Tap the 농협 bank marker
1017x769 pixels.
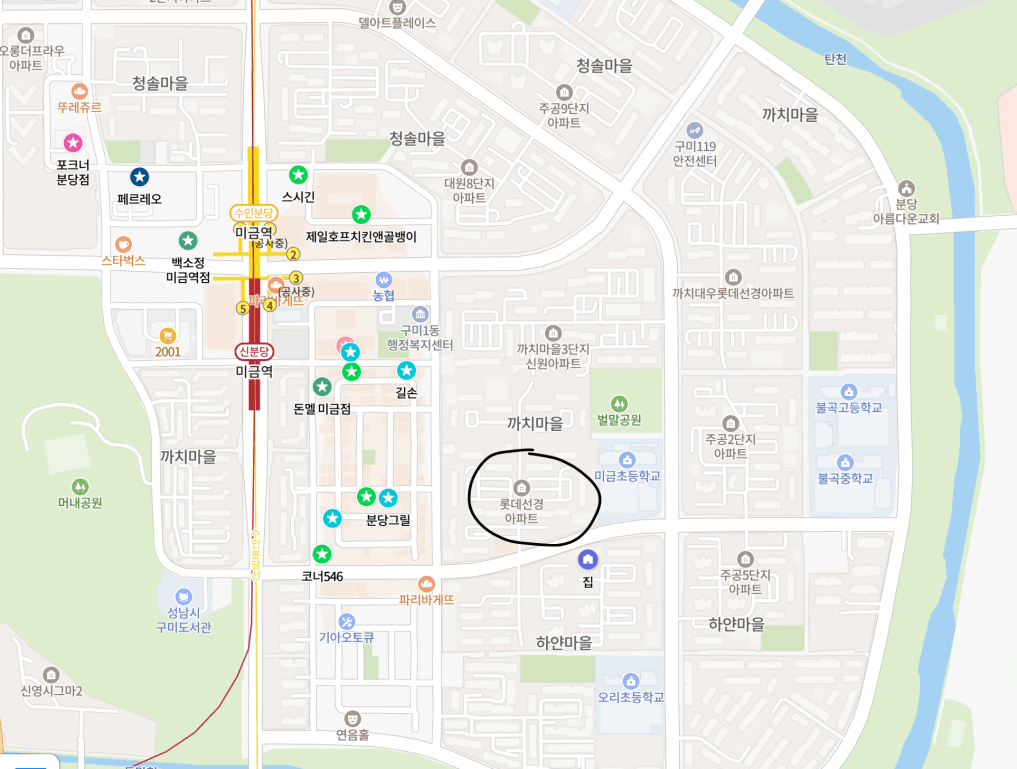384,279
